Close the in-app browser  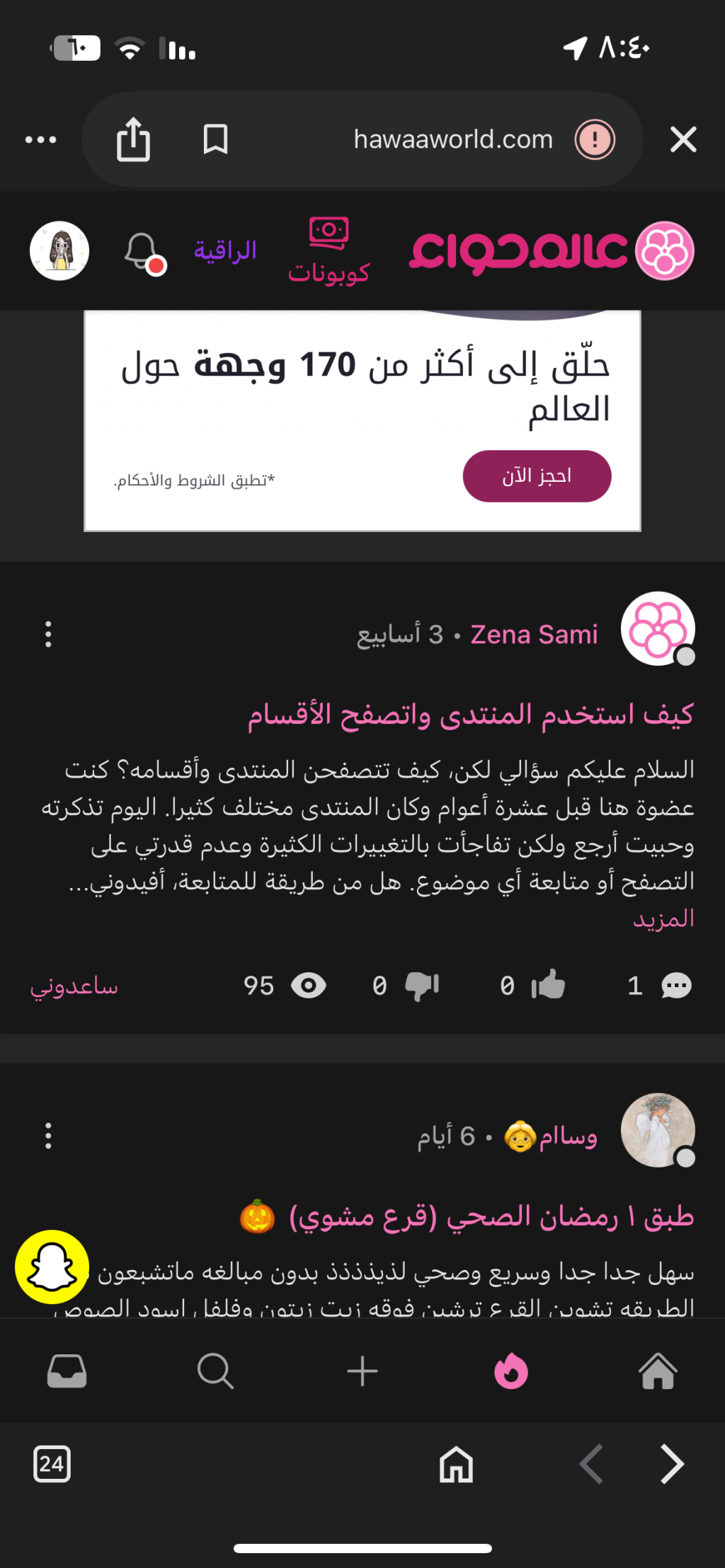coord(683,139)
